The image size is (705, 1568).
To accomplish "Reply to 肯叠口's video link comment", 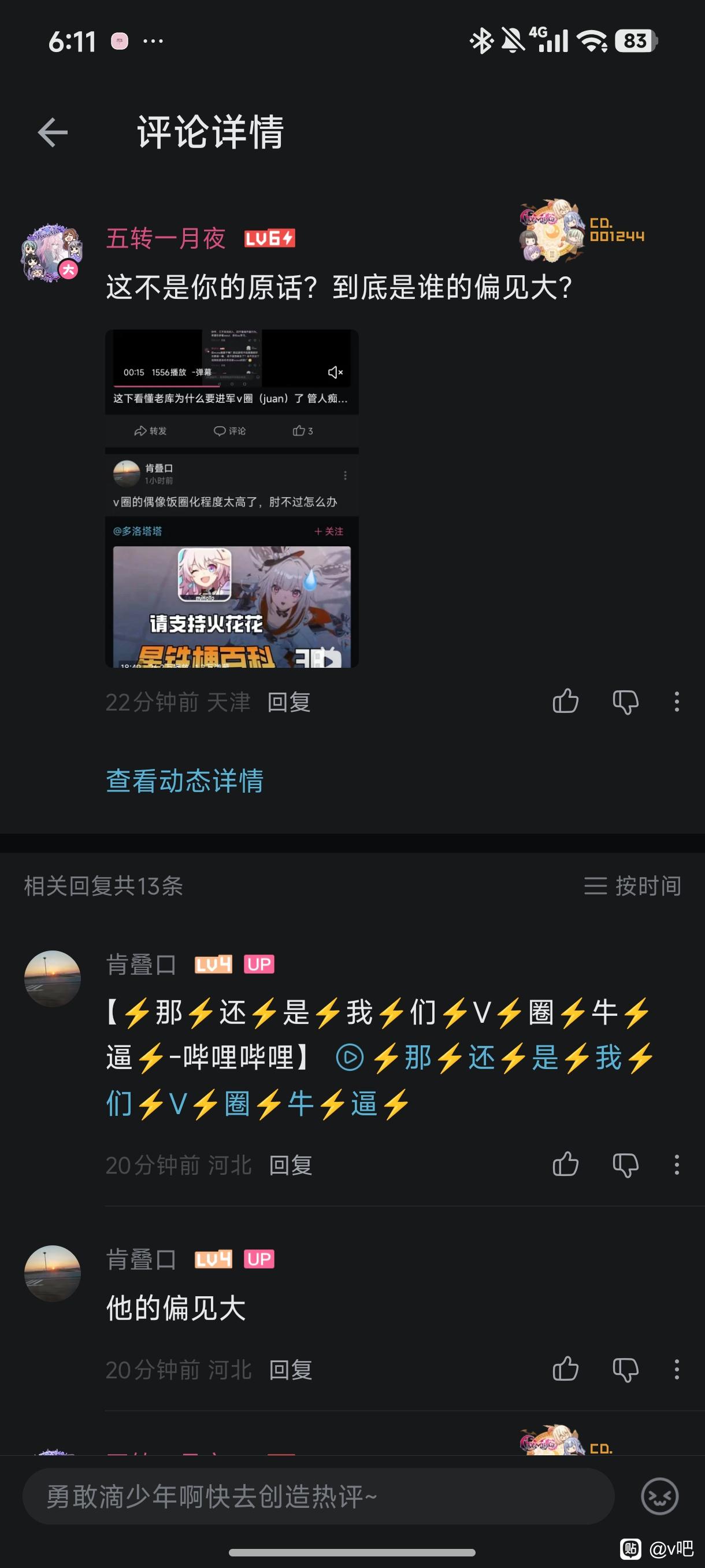I will click(290, 1165).
